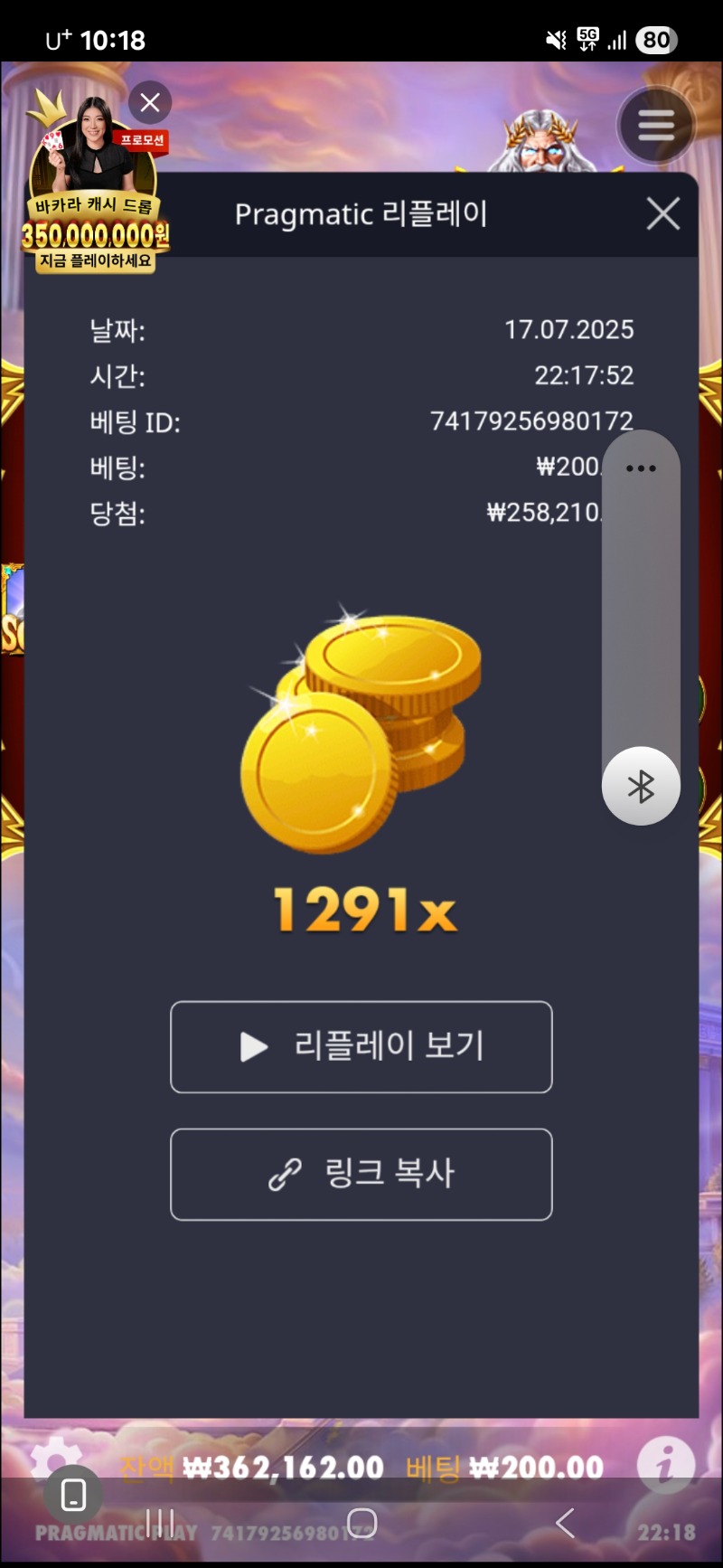Open the game info button
The height and width of the screenshot is (1568, 723).
pos(665,1464)
